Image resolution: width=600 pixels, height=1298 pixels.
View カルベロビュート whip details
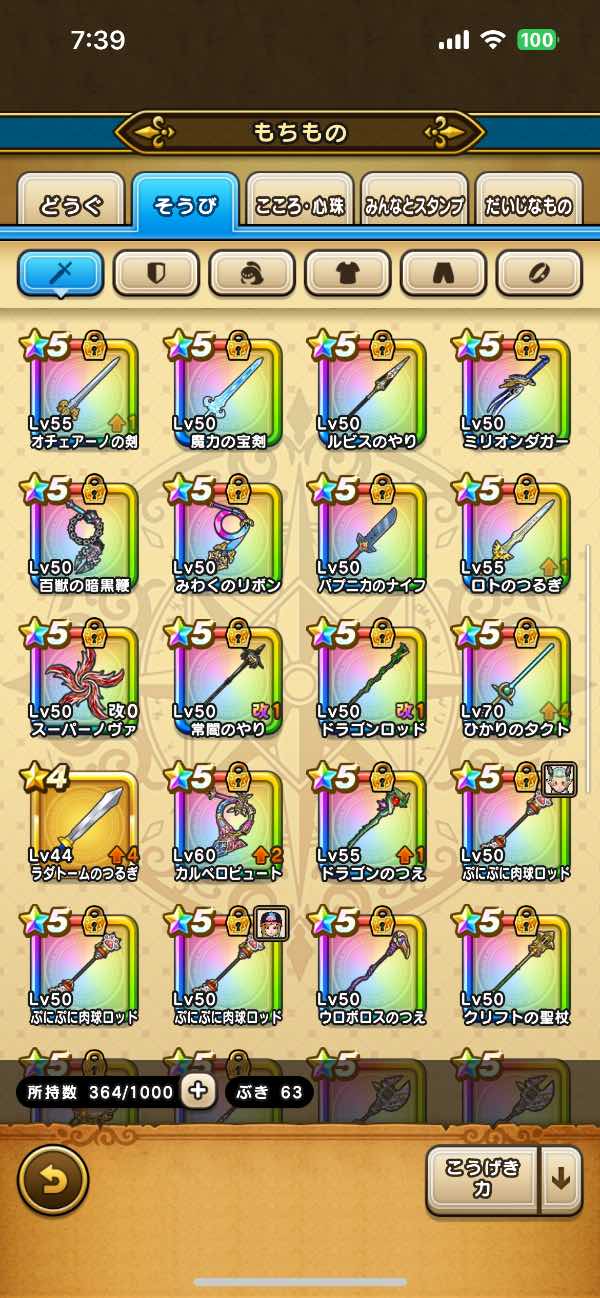228,826
